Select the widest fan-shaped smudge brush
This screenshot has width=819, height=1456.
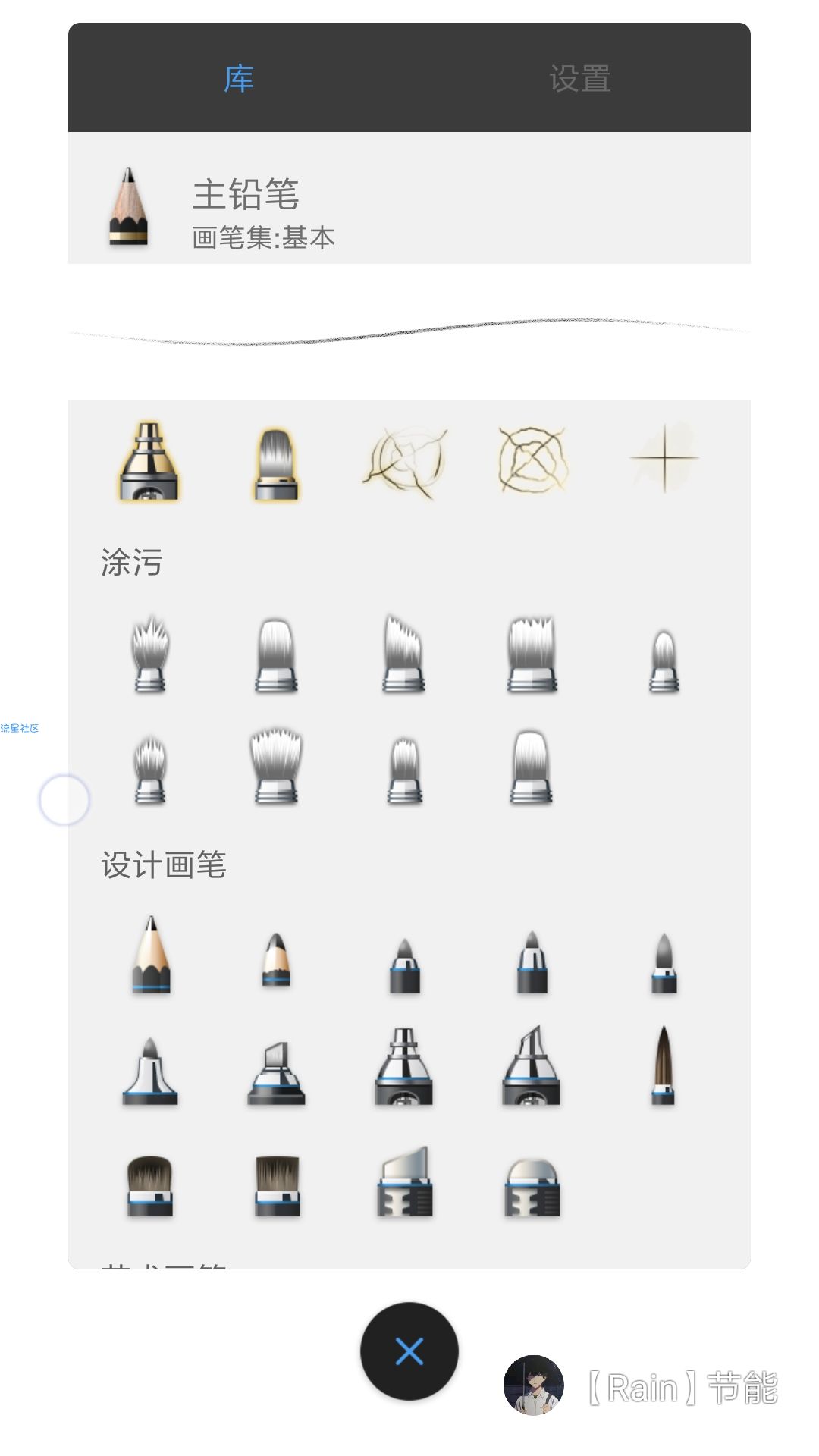(x=276, y=766)
